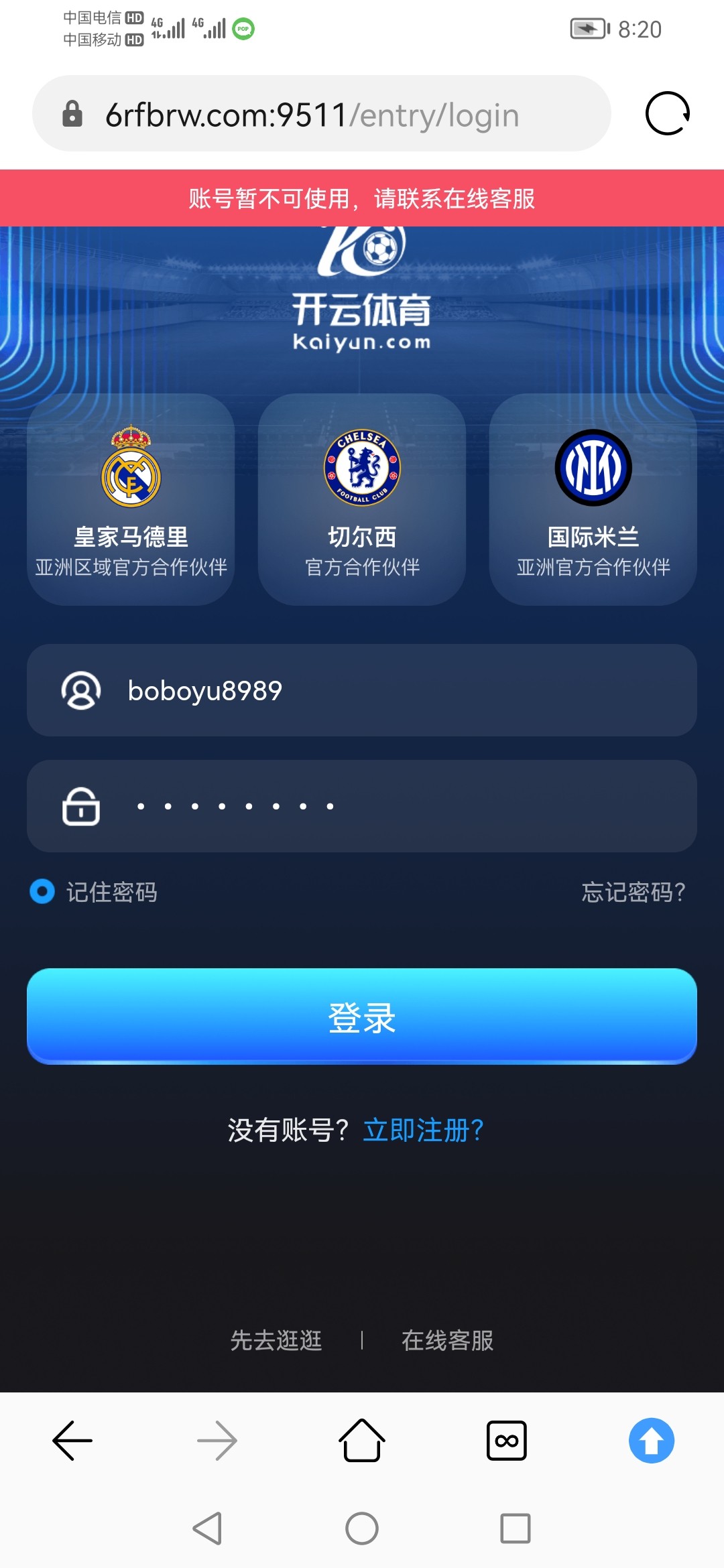Reload the current page
724x1568 pixels.
pyautogui.click(x=667, y=113)
